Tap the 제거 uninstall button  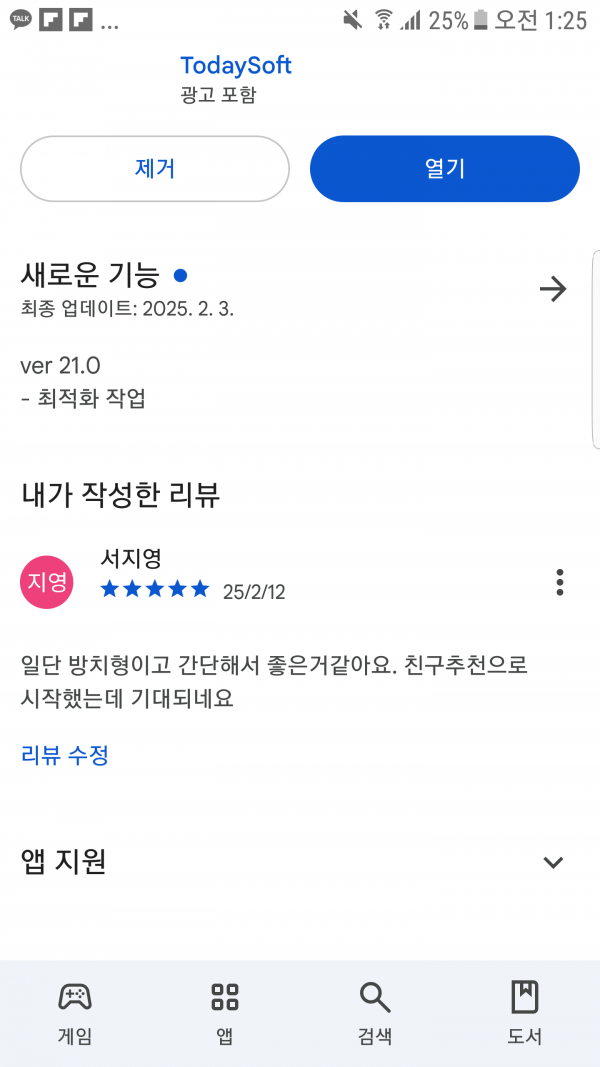155,169
